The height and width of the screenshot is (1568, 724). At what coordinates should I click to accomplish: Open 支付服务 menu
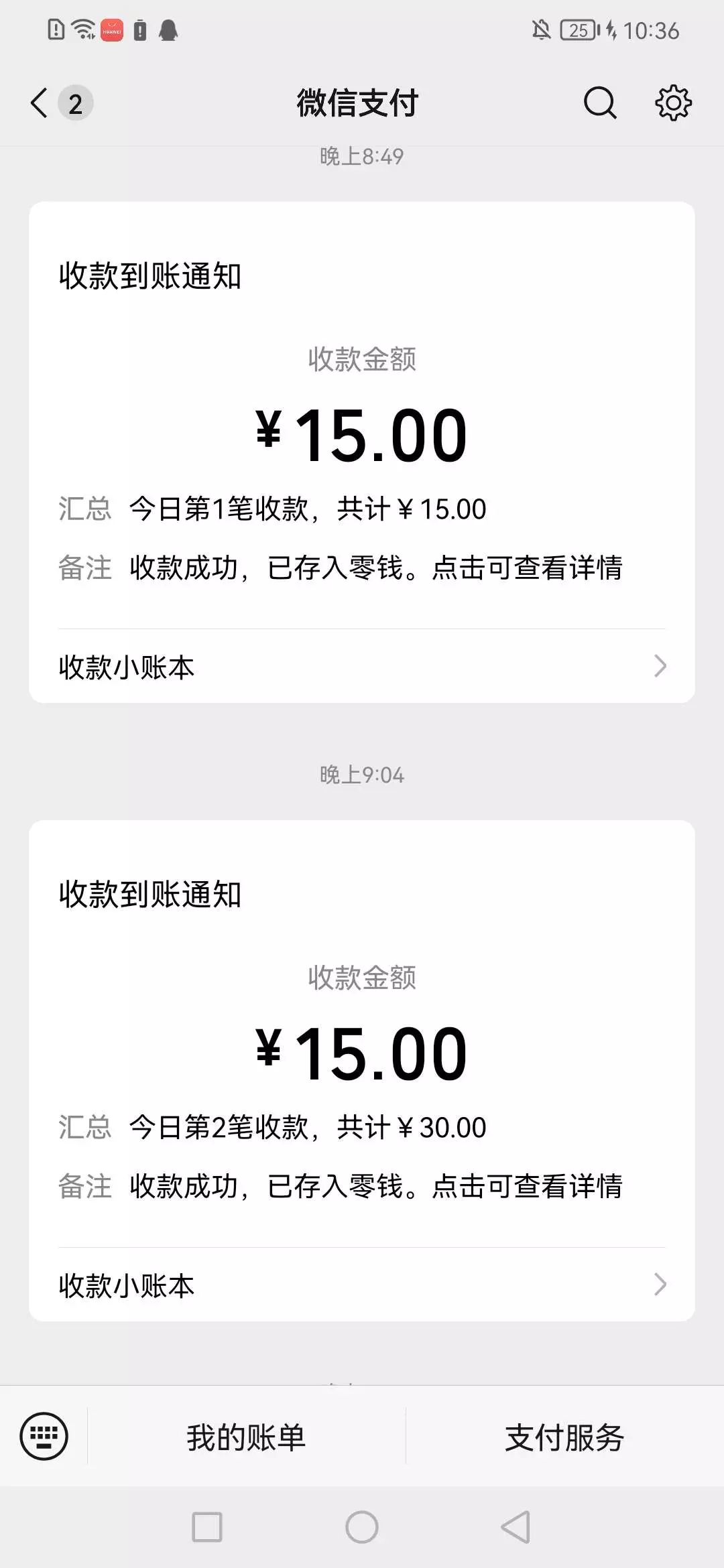click(564, 1437)
